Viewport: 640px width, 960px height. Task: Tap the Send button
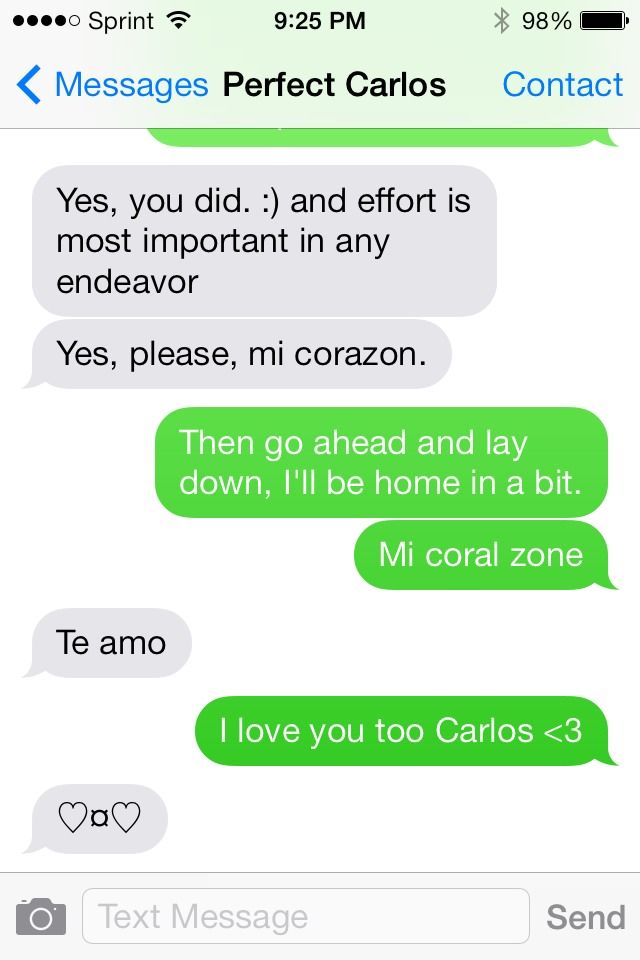[x=585, y=916]
